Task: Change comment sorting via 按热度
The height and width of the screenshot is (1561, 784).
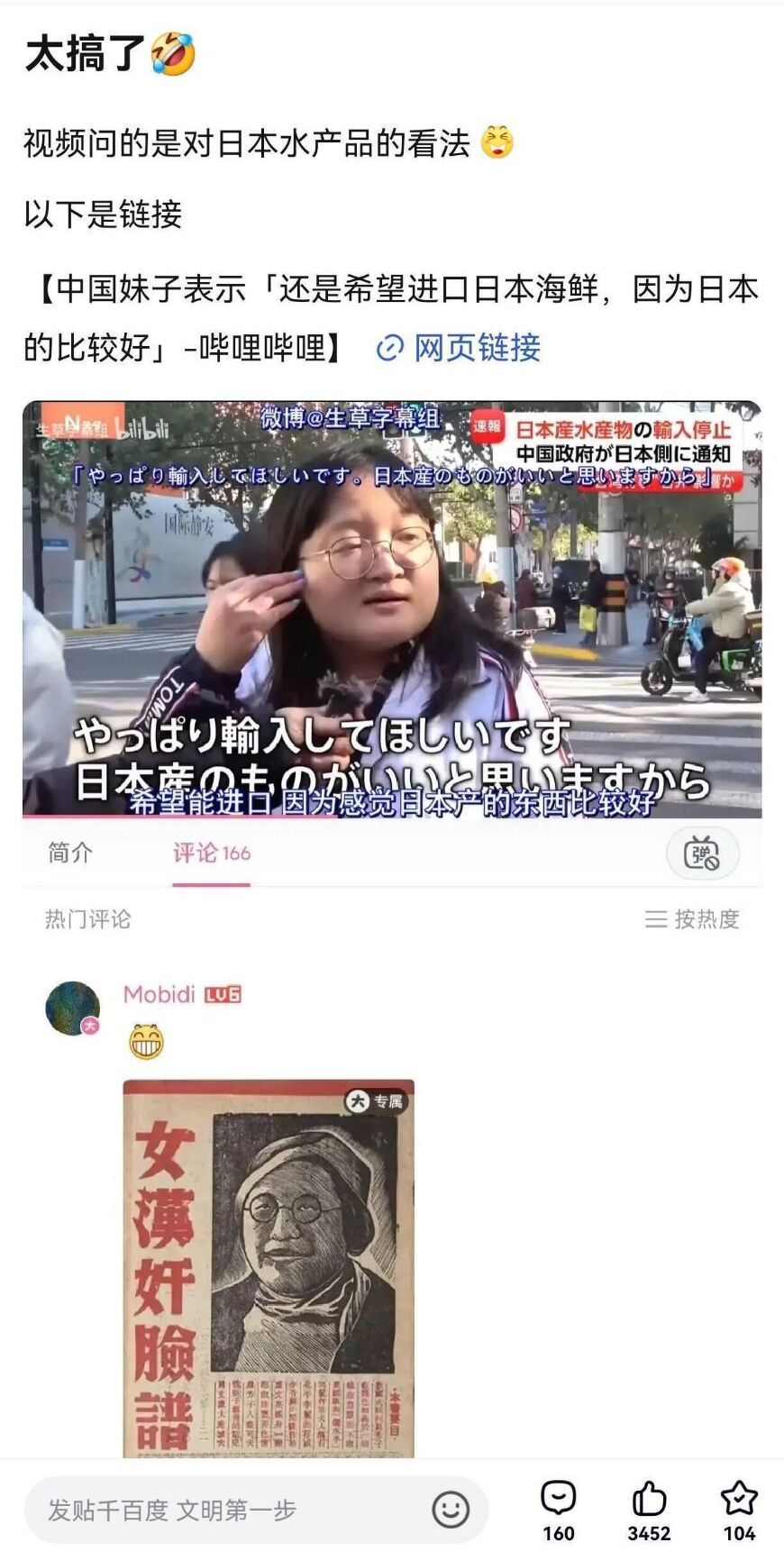Action: click(x=710, y=920)
